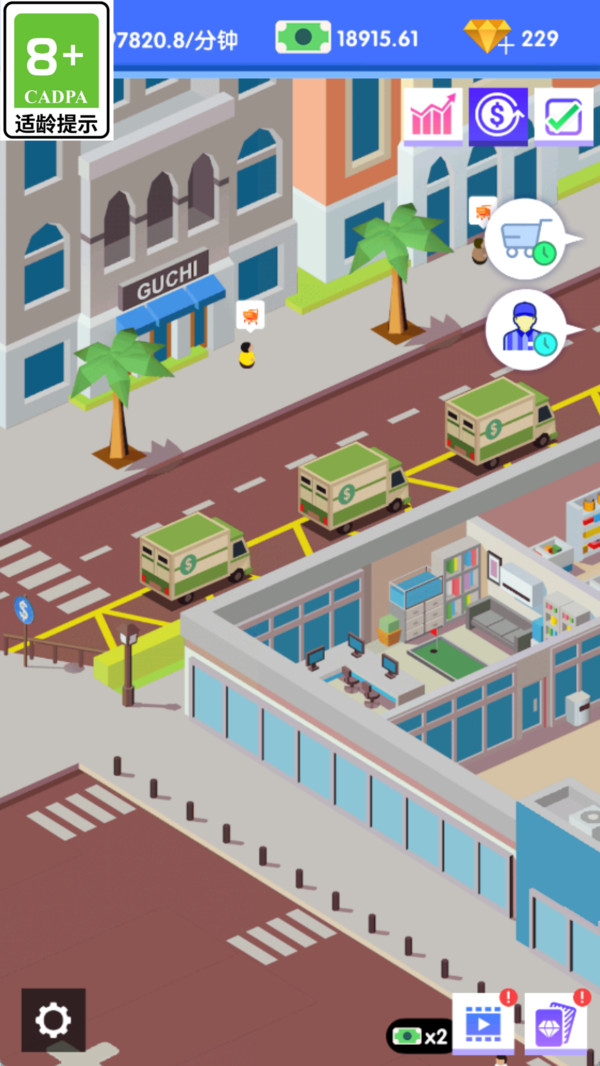Open the video reward icon
This screenshot has width=600, height=1066.
click(x=483, y=1023)
